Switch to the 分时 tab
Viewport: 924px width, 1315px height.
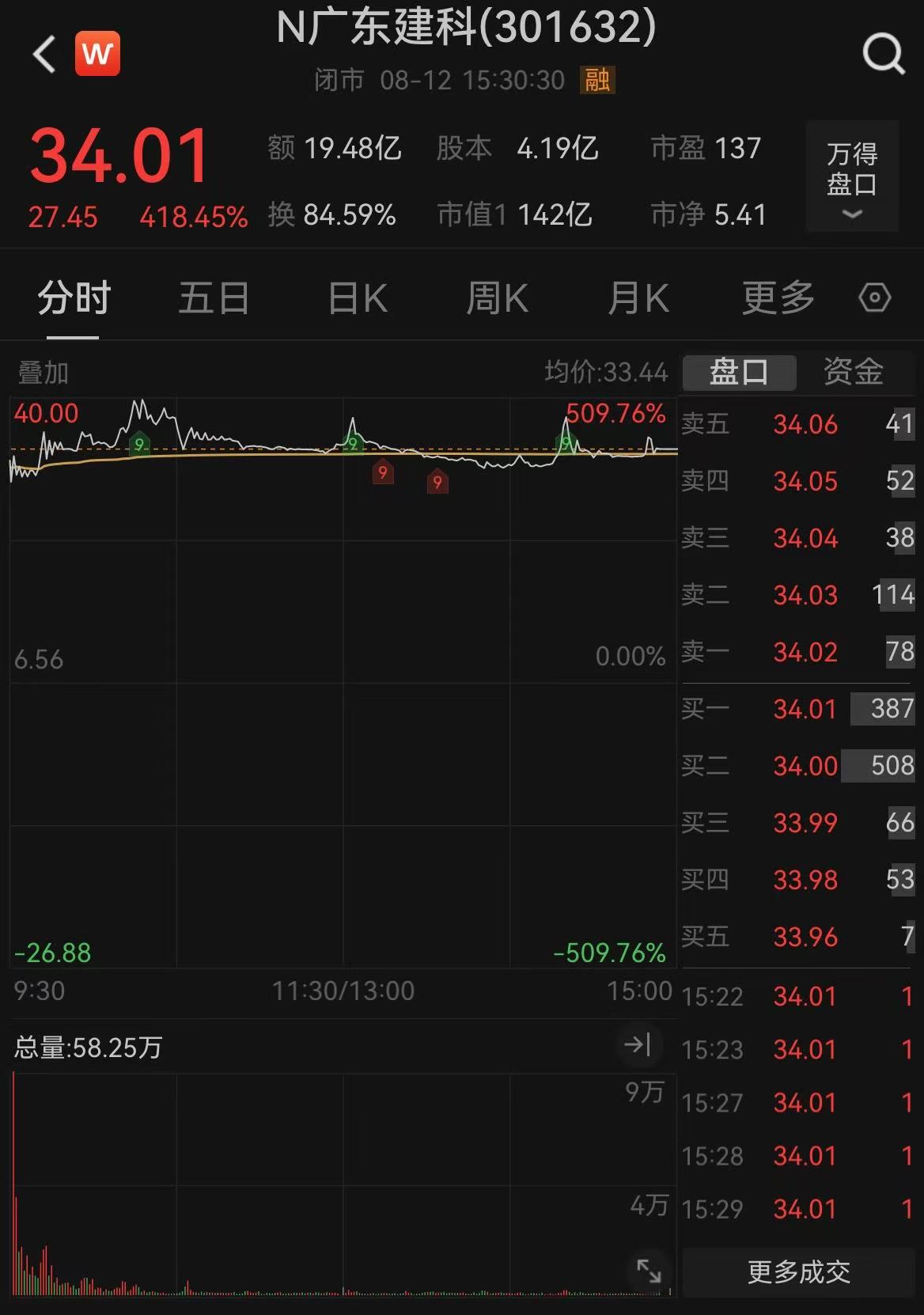click(x=71, y=297)
